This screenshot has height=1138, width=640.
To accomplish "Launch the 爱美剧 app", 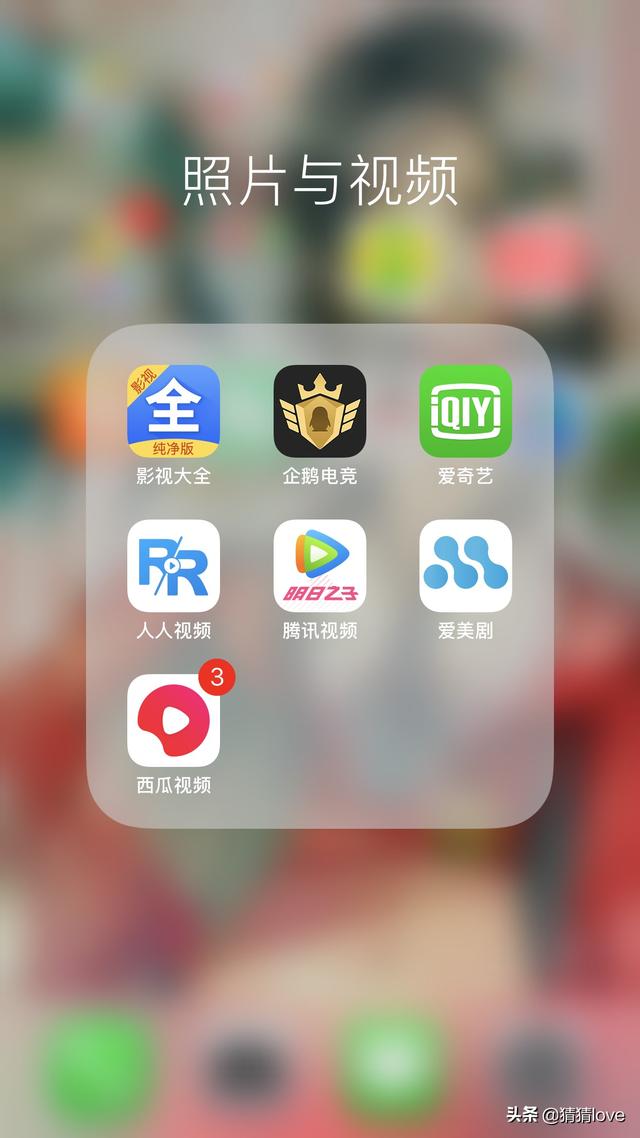I will pos(465,566).
